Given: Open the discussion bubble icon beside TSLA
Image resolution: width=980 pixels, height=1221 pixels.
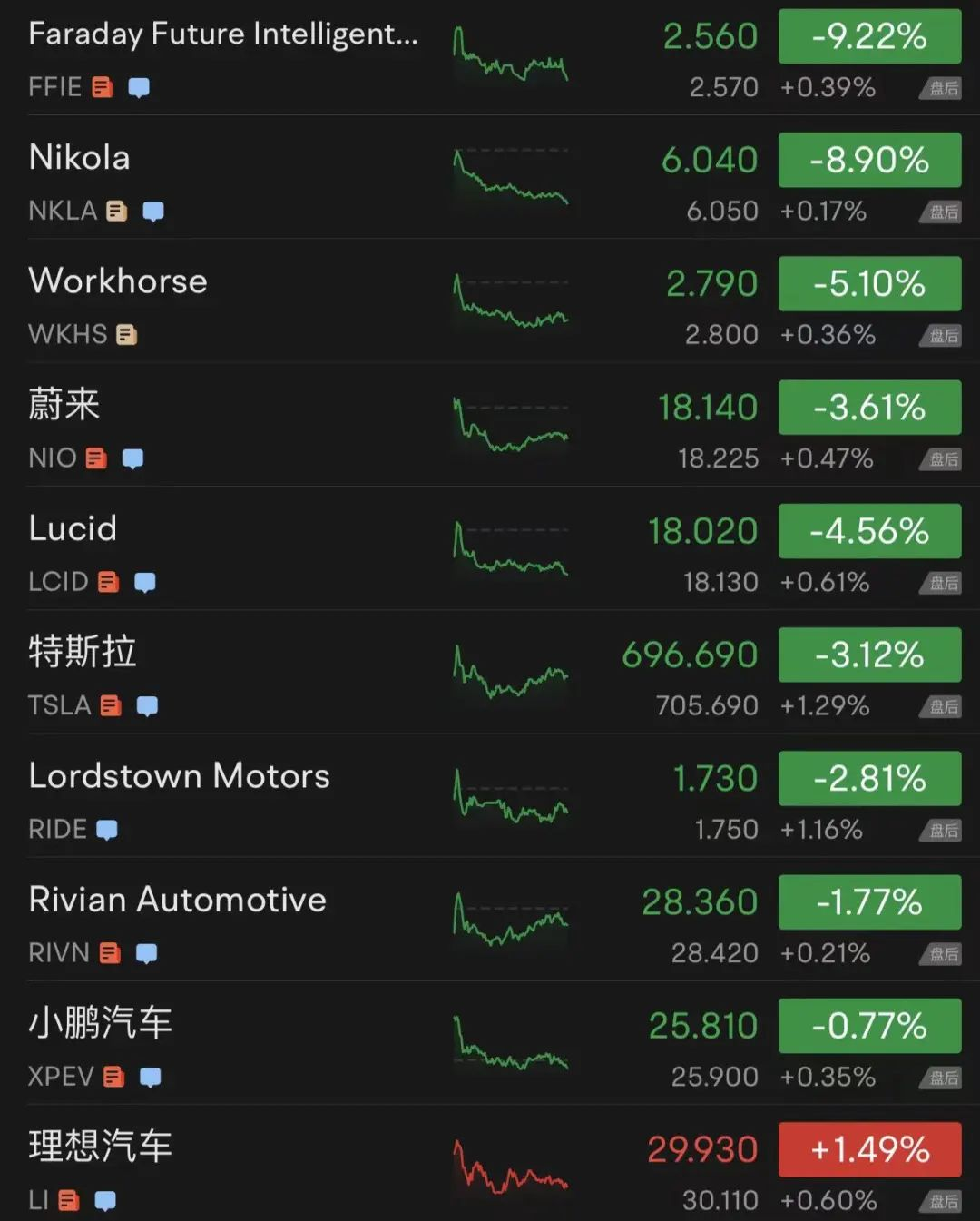Looking at the screenshot, I should coord(148,705).
